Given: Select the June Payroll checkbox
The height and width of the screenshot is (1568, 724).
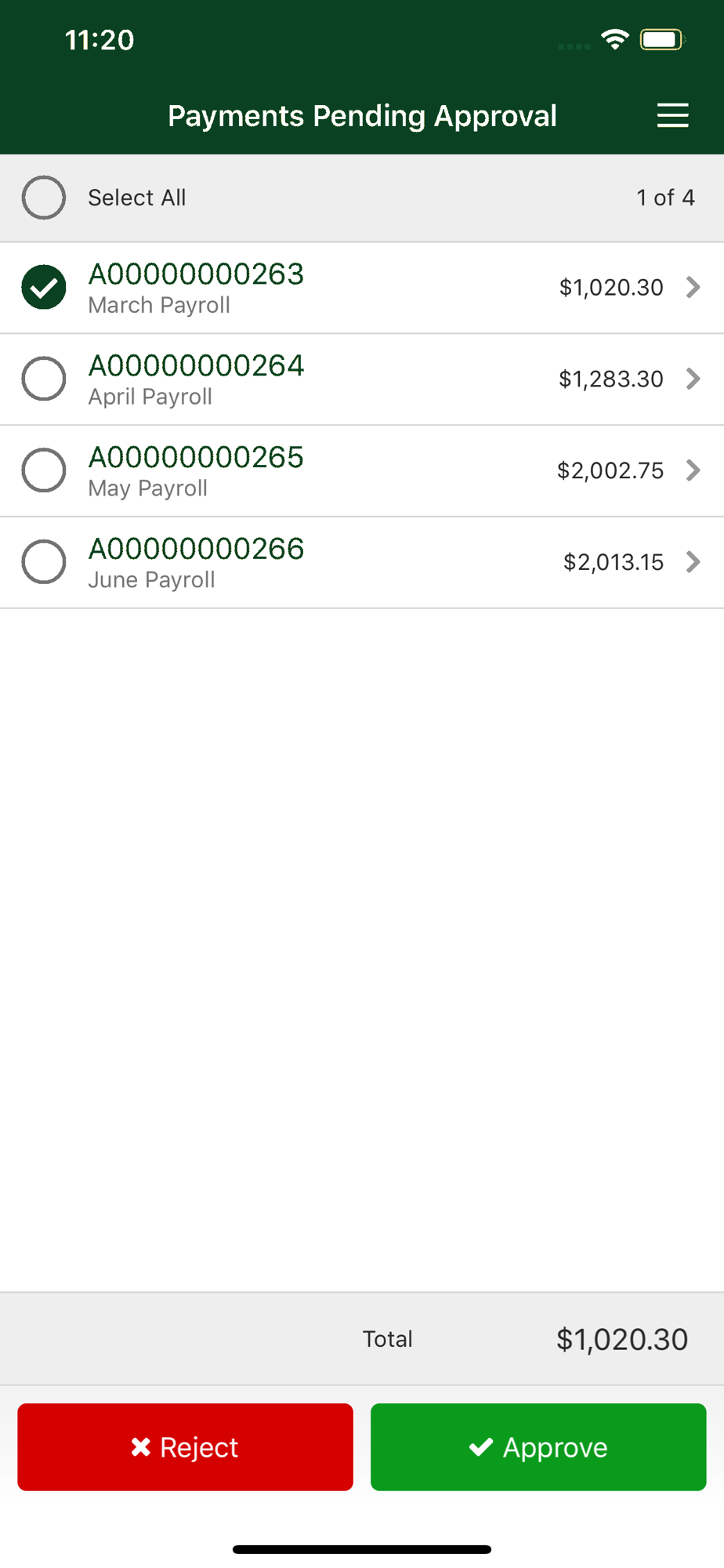Looking at the screenshot, I should point(44,562).
